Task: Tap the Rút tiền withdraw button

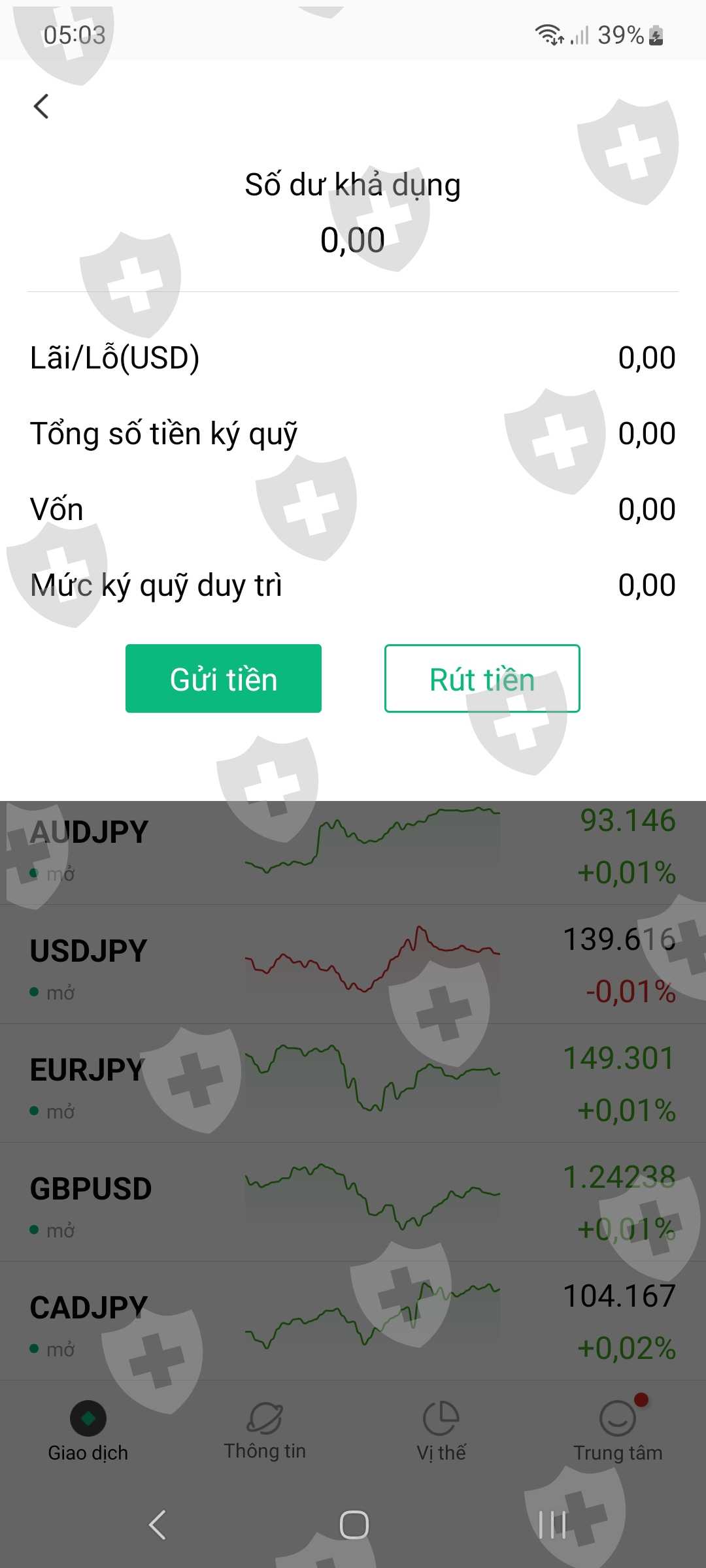Action: tap(482, 679)
